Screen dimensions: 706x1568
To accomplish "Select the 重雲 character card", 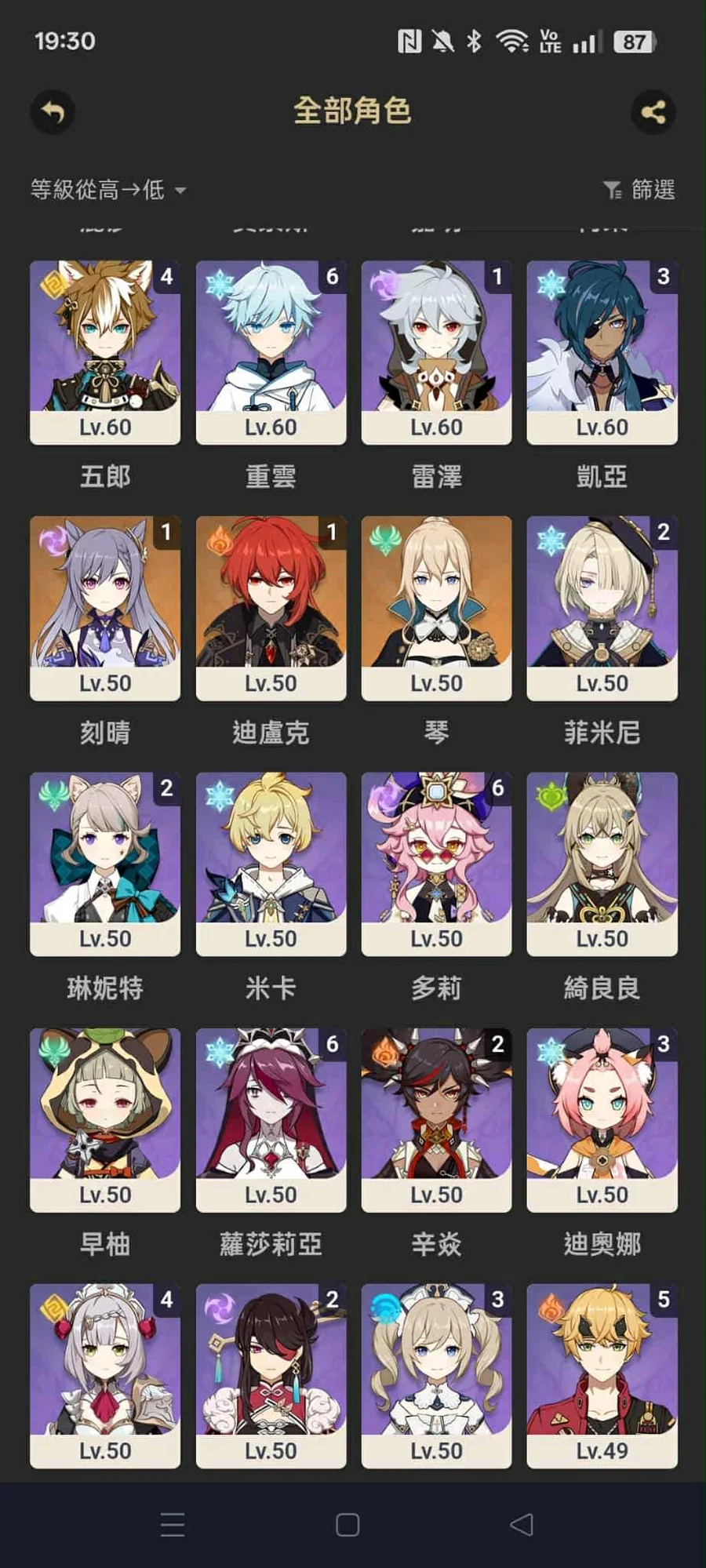I will pos(271,352).
